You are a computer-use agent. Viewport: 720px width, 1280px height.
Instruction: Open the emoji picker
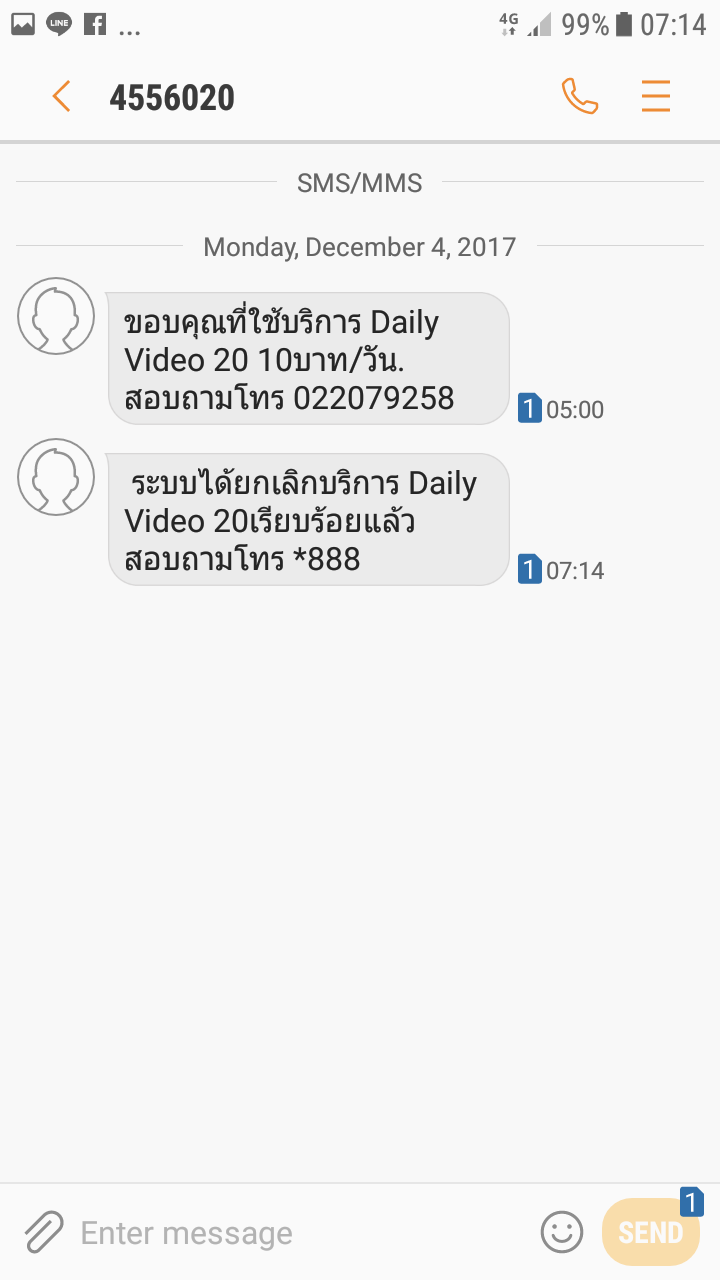(x=562, y=1232)
